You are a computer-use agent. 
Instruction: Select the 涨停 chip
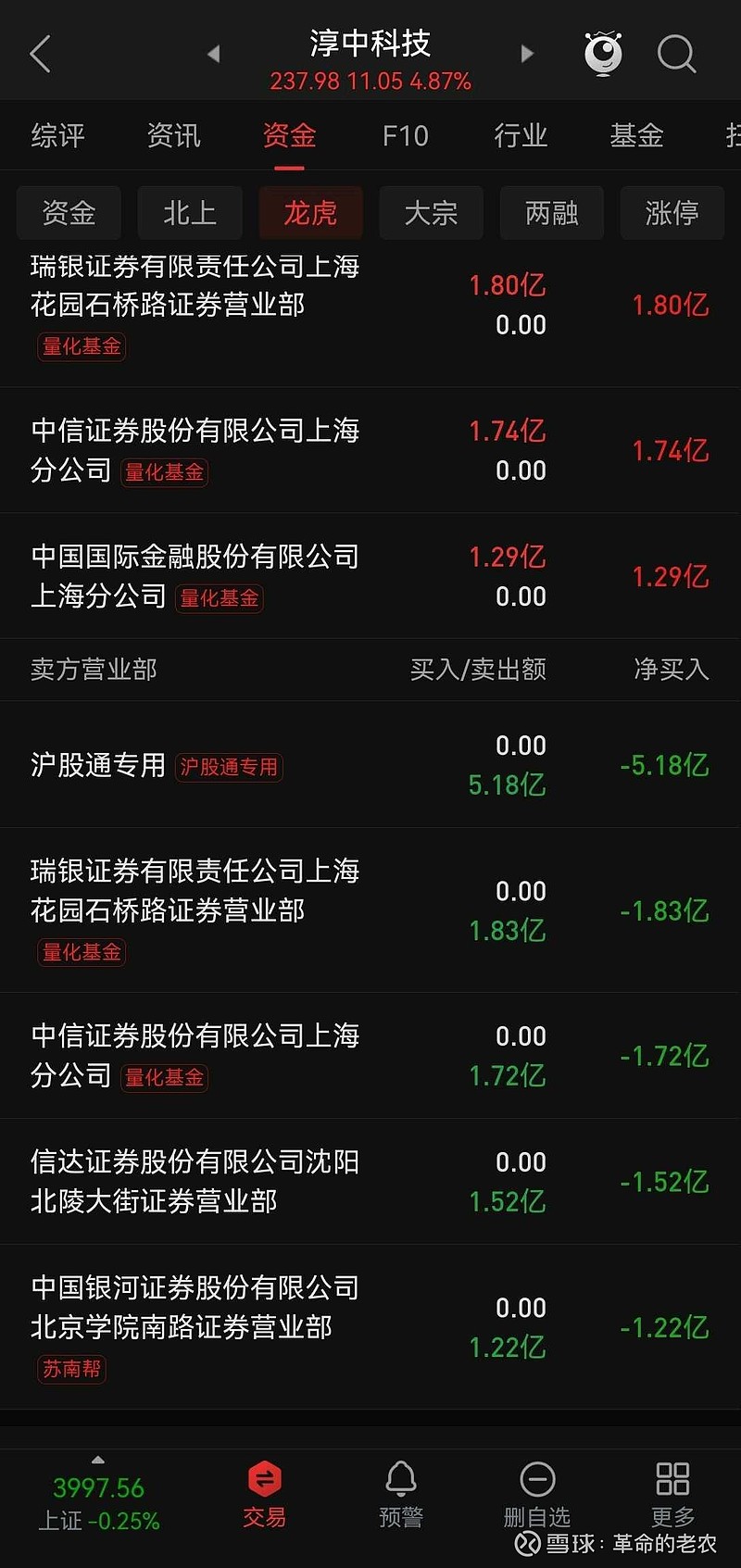672,213
